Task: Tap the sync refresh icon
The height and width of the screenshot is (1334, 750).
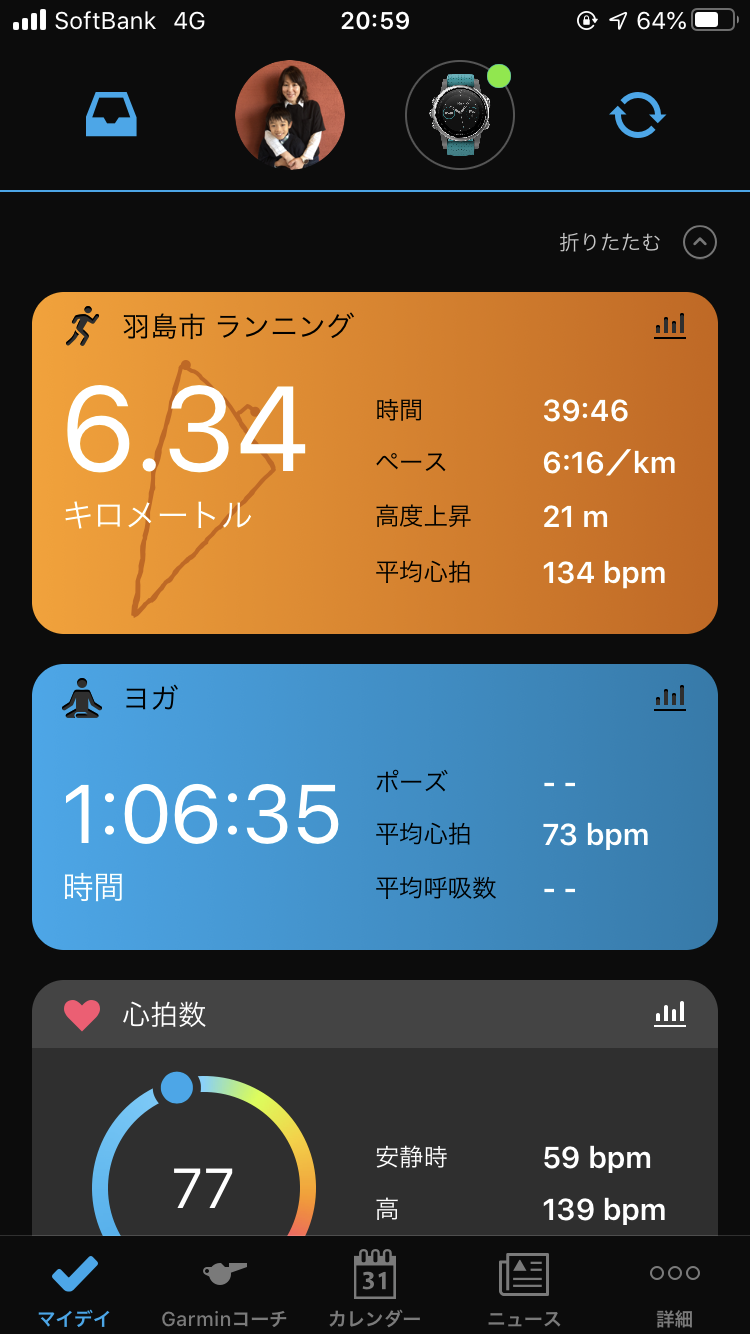Action: (637, 115)
